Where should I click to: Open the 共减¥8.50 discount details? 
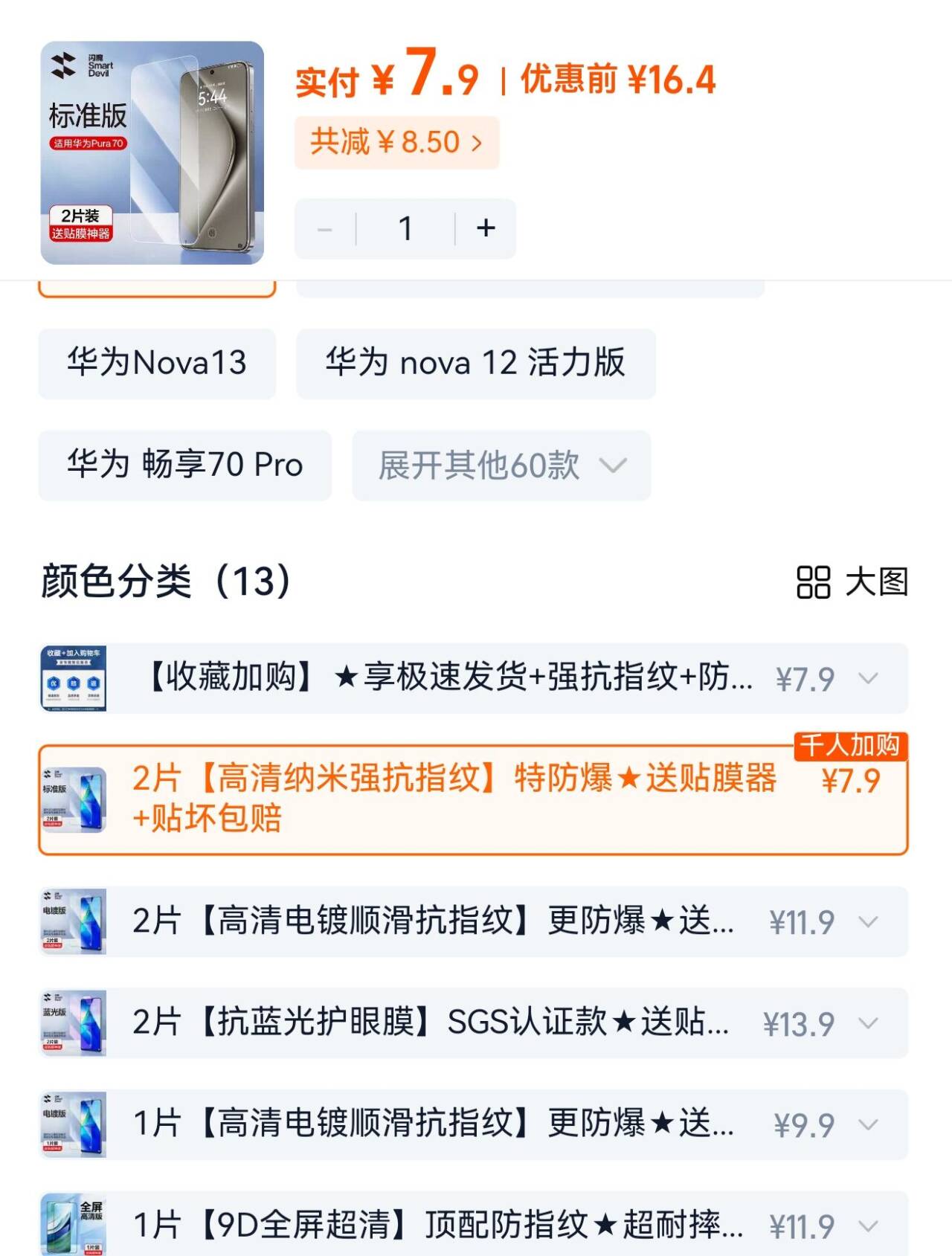pyautogui.click(x=396, y=142)
